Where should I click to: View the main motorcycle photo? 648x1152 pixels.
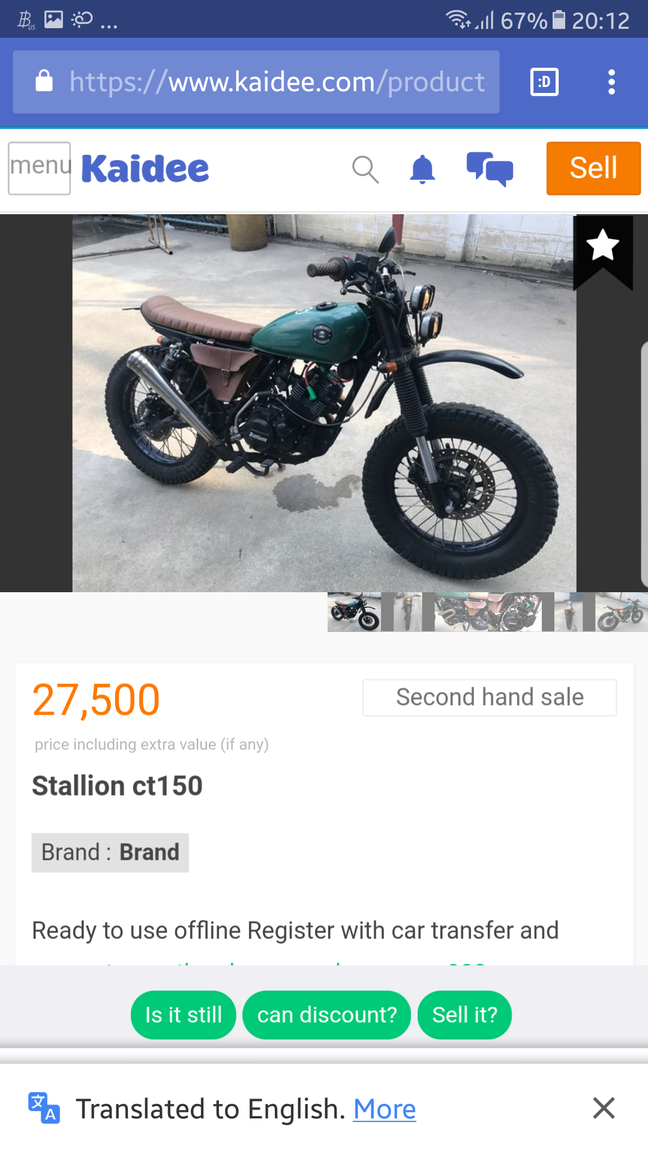(324, 402)
